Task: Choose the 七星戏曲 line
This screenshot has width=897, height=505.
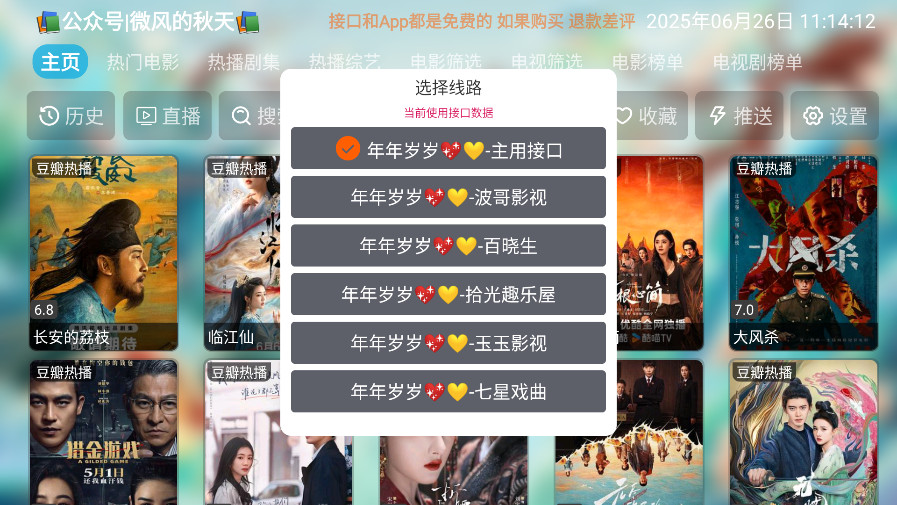Action: 448,391
